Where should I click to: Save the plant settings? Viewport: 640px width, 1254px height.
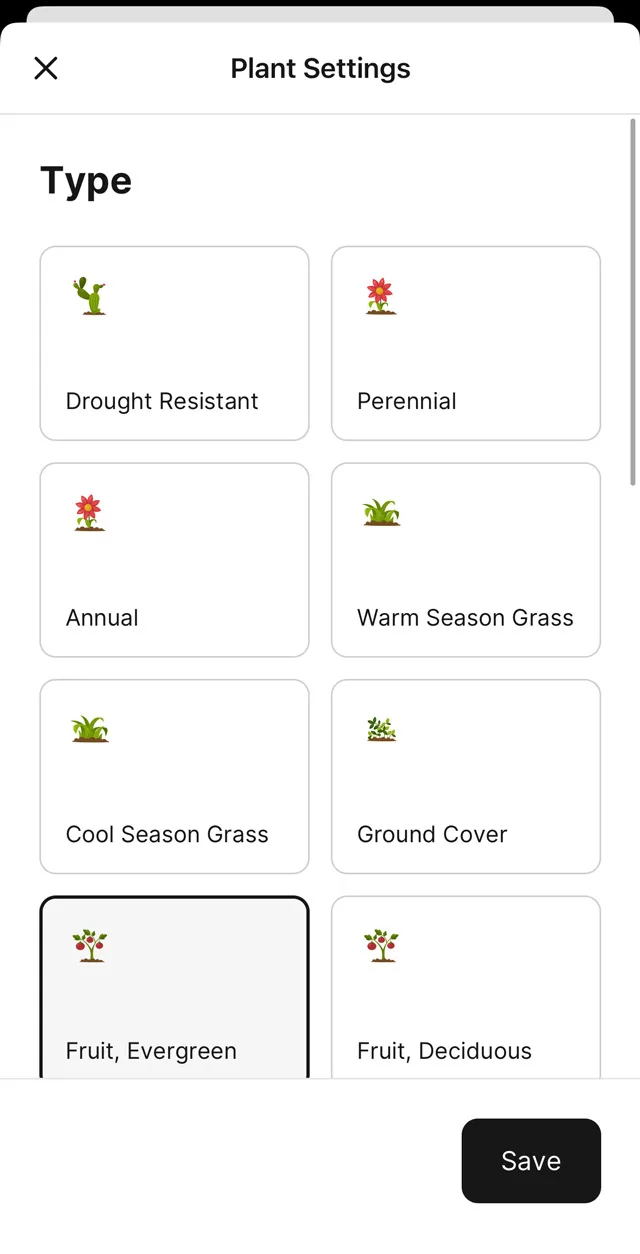tap(531, 1161)
